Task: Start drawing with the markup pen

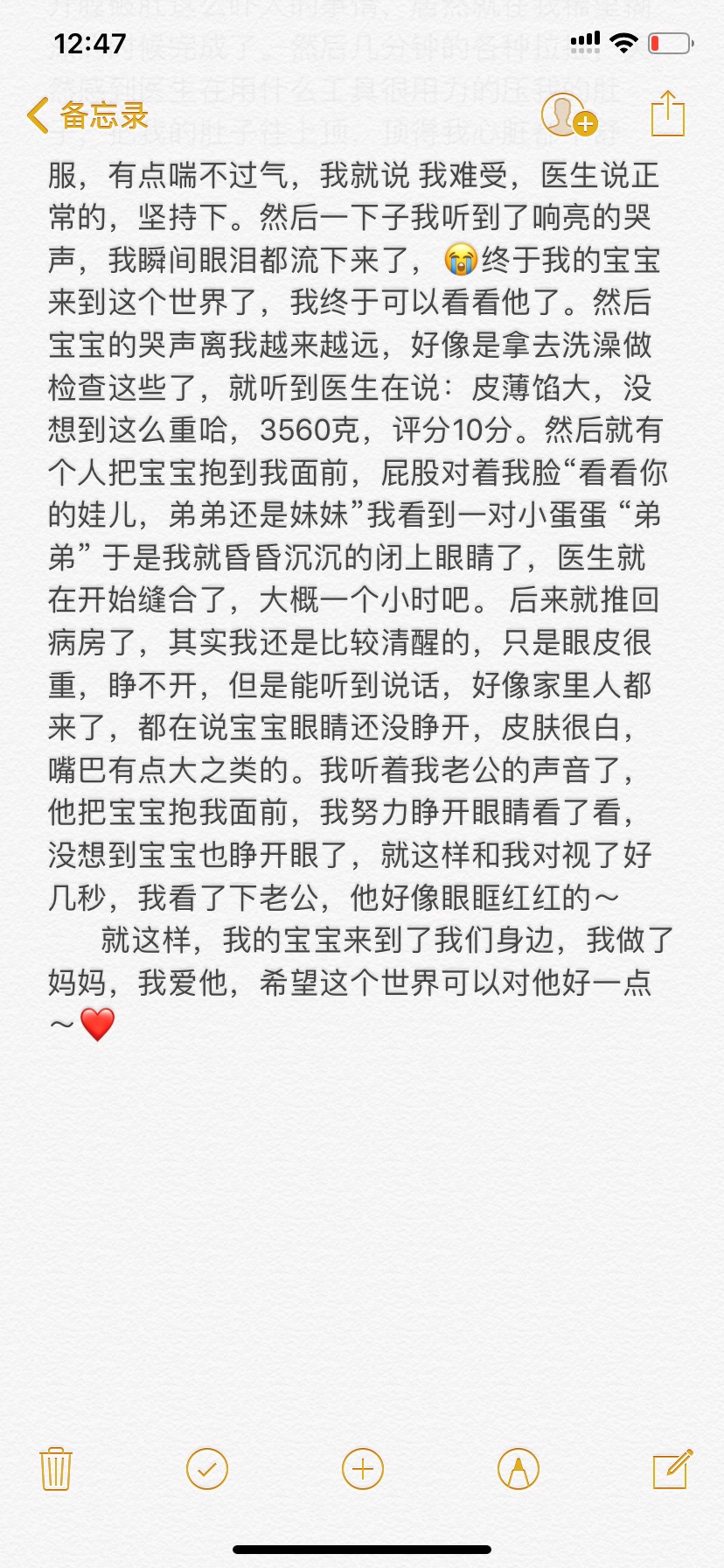Action: [518, 1468]
